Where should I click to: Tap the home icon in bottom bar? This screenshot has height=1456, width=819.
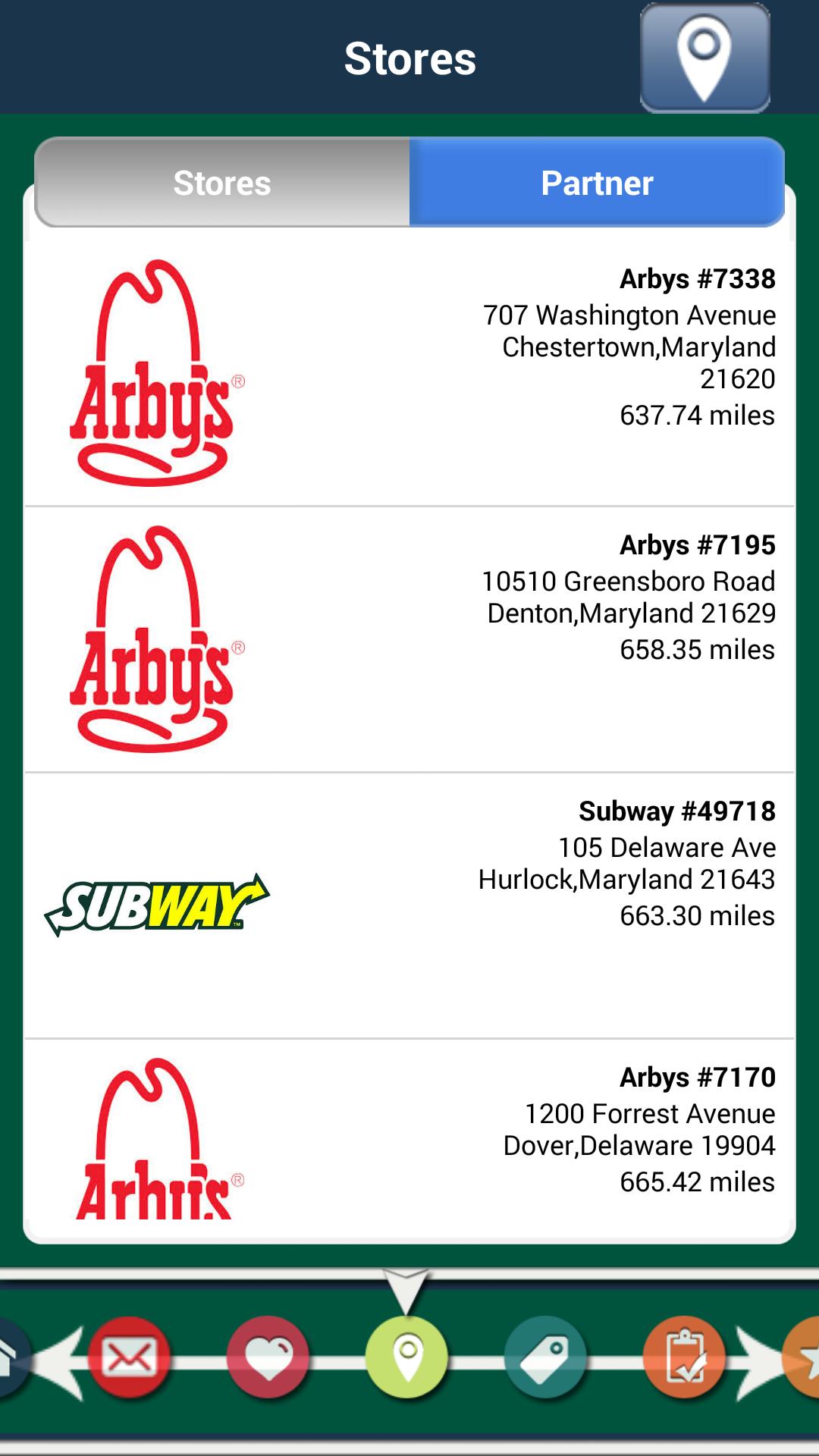click(9, 1357)
